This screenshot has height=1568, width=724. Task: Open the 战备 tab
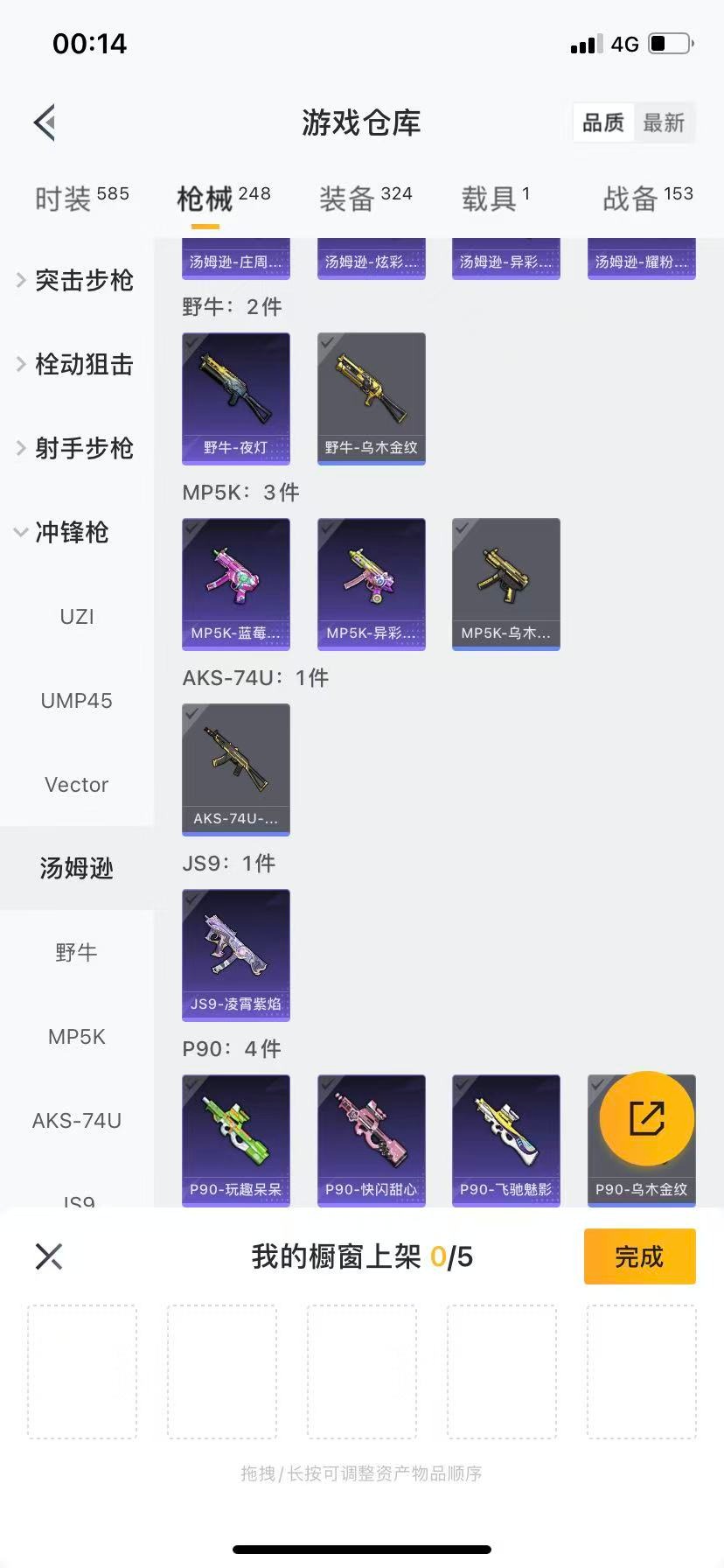click(647, 198)
